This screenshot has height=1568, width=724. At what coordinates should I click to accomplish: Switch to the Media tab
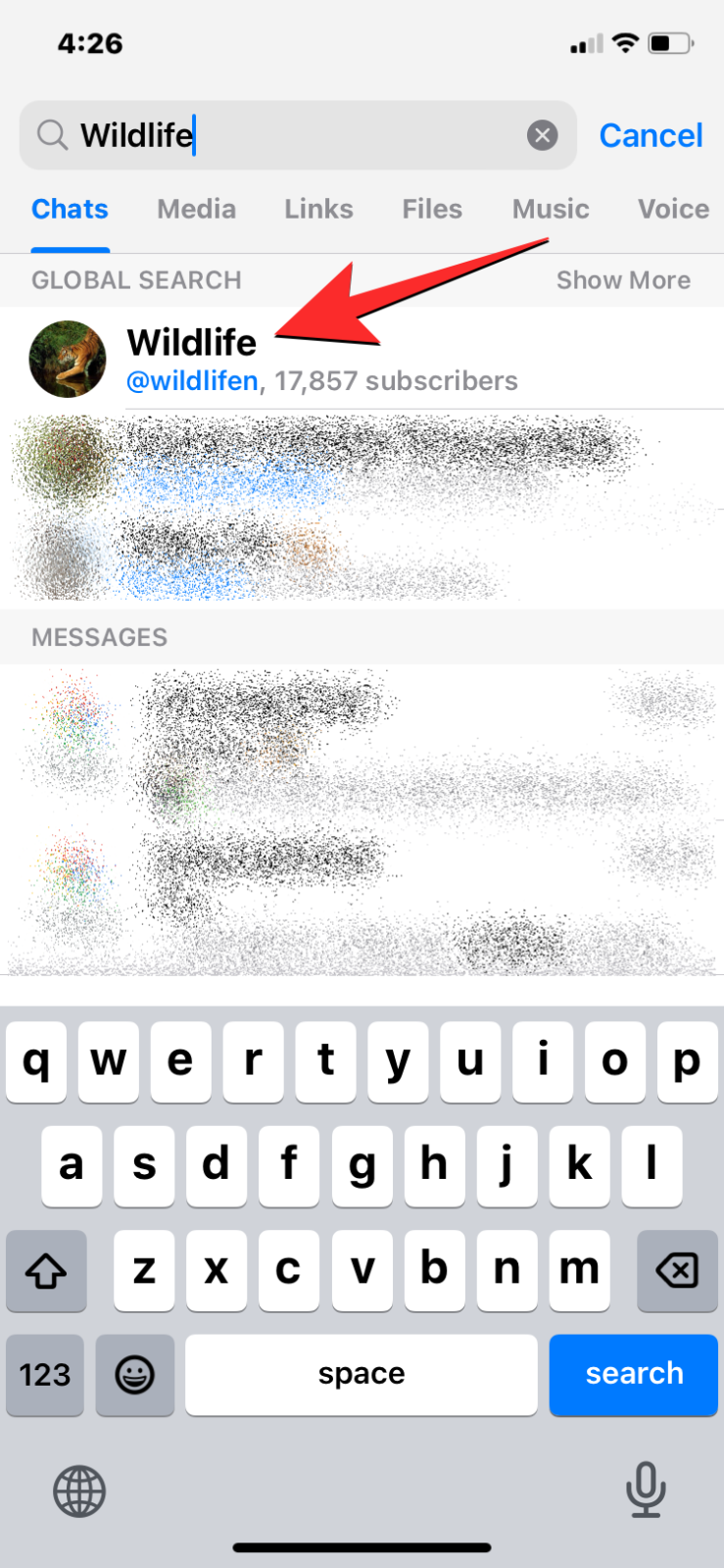click(196, 209)
